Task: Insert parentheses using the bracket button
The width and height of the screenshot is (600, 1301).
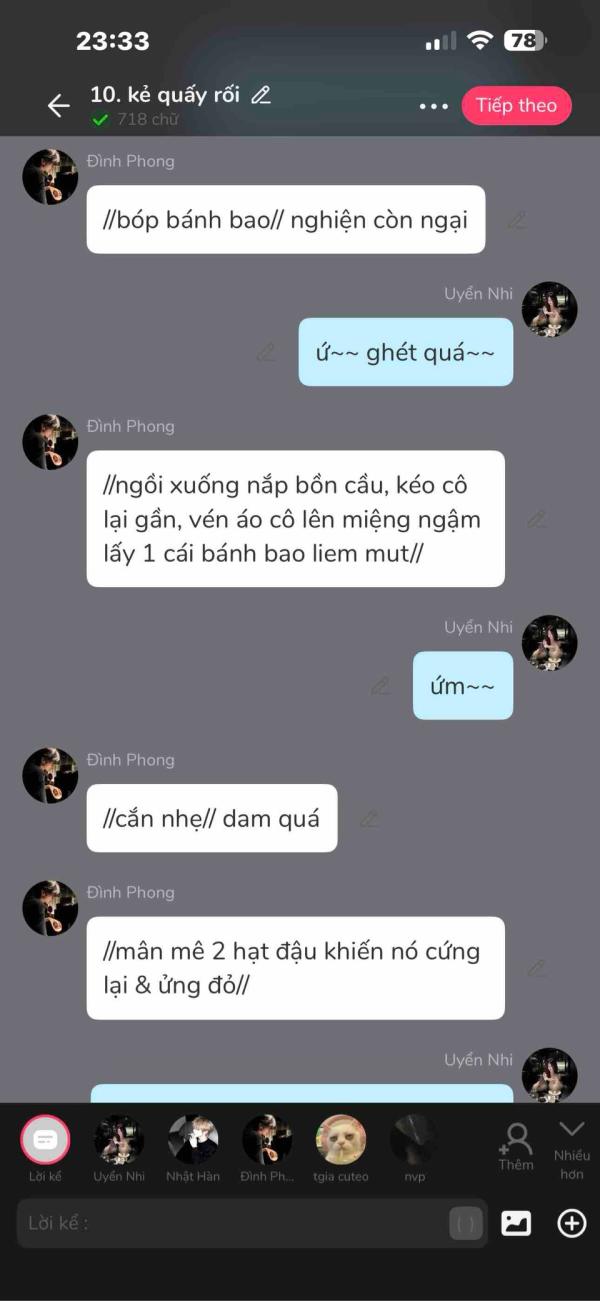Action: 466,1223
